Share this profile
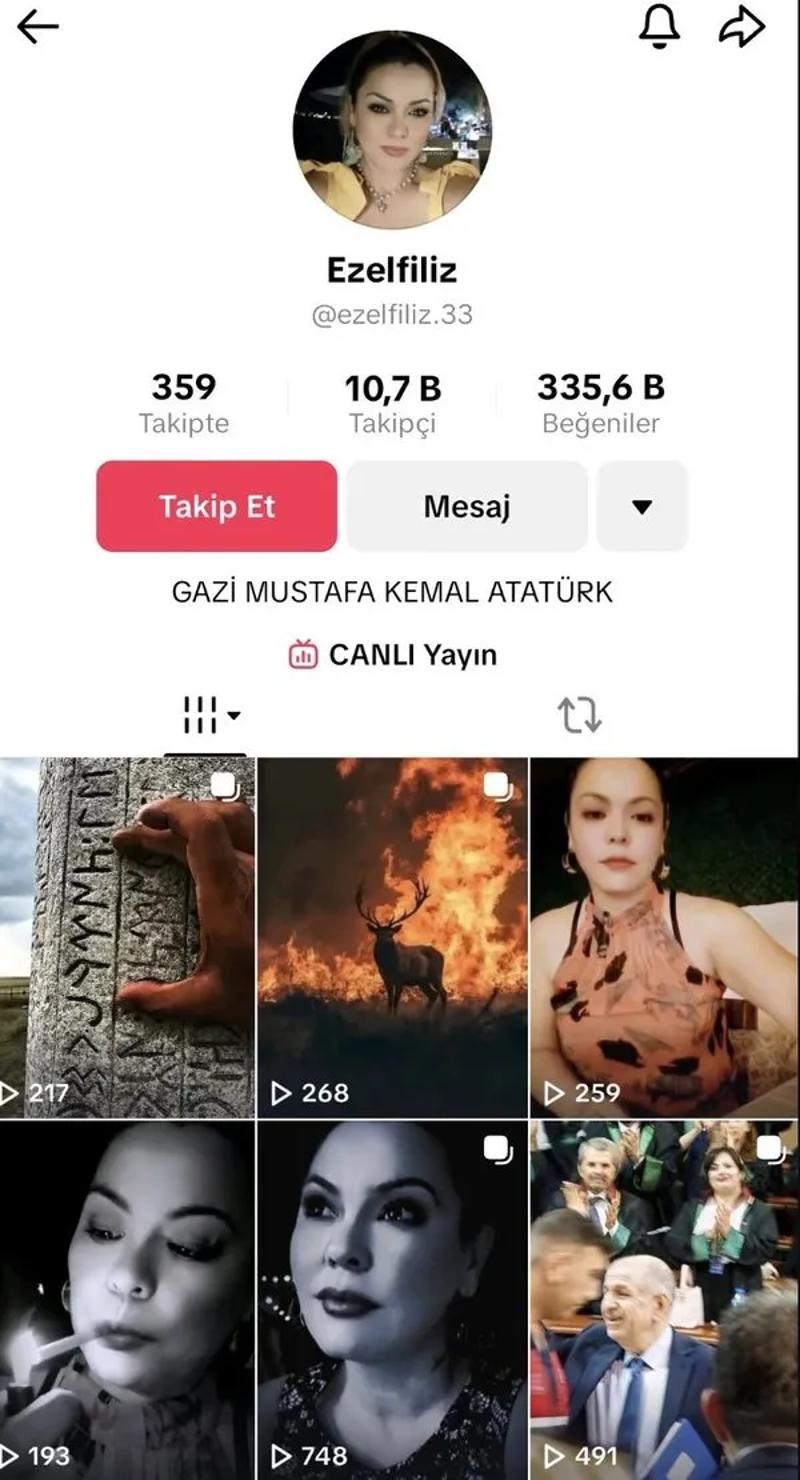 coord(741,28)
